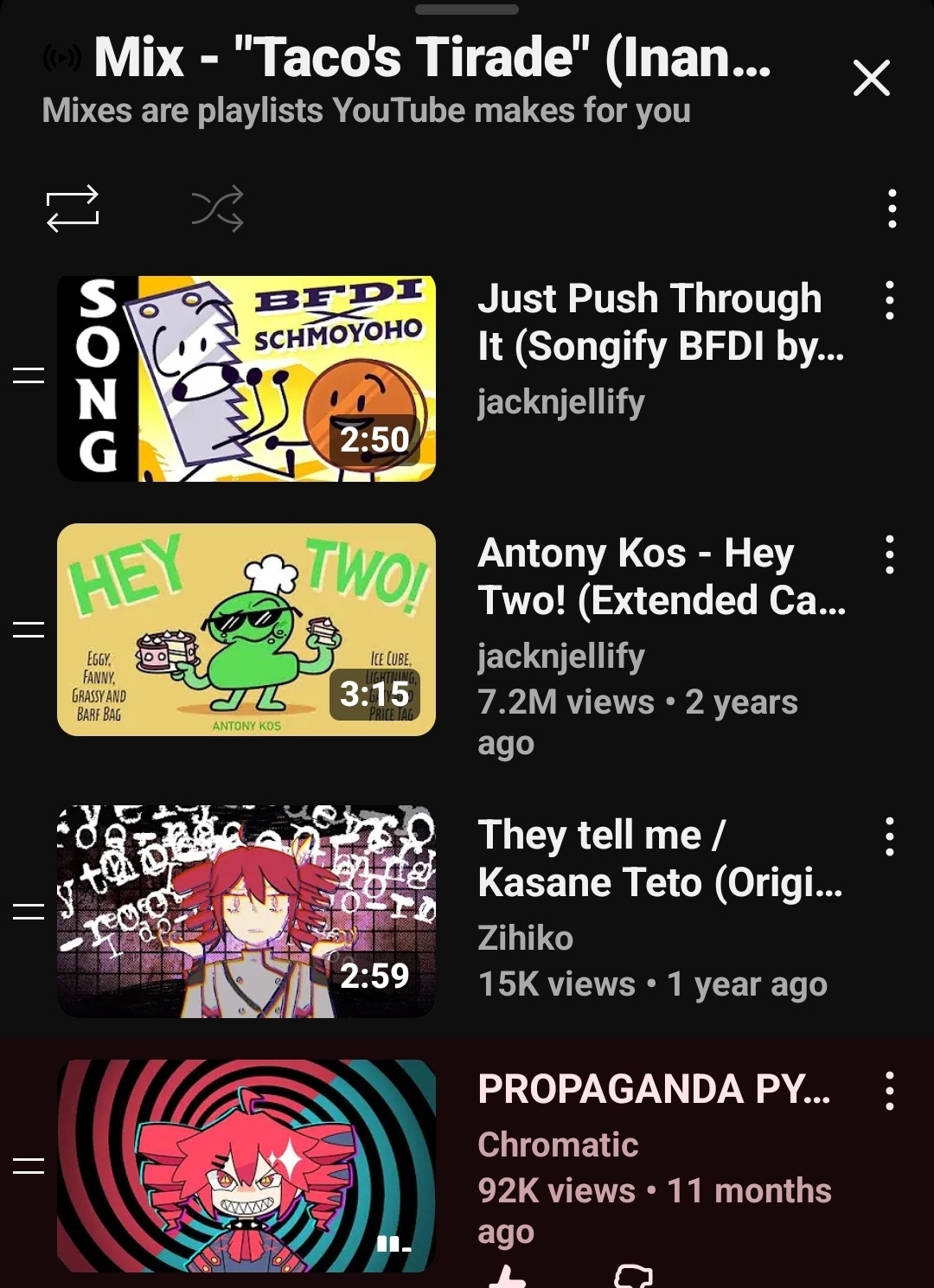The width and height of the screenshot is (934, 1288).
Task: Play Just Push Through It video
Action: [x=246, y=378]
